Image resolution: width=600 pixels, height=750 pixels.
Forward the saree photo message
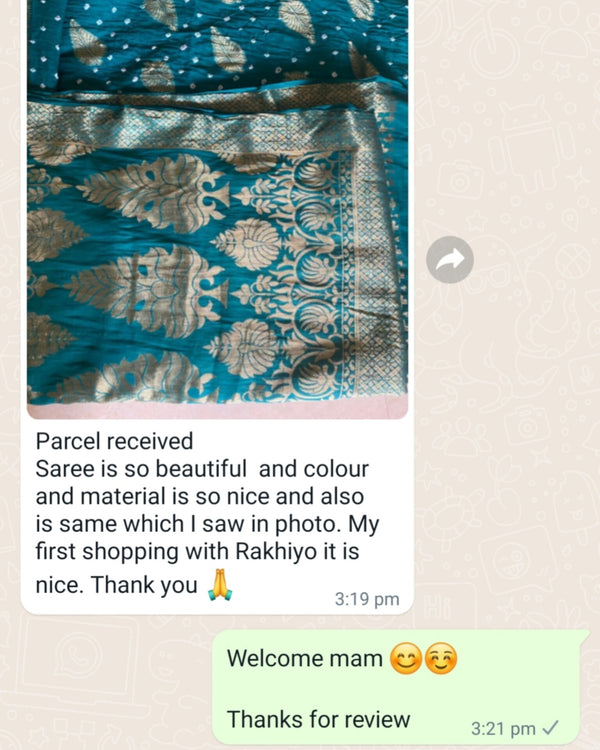coord(450,260)
